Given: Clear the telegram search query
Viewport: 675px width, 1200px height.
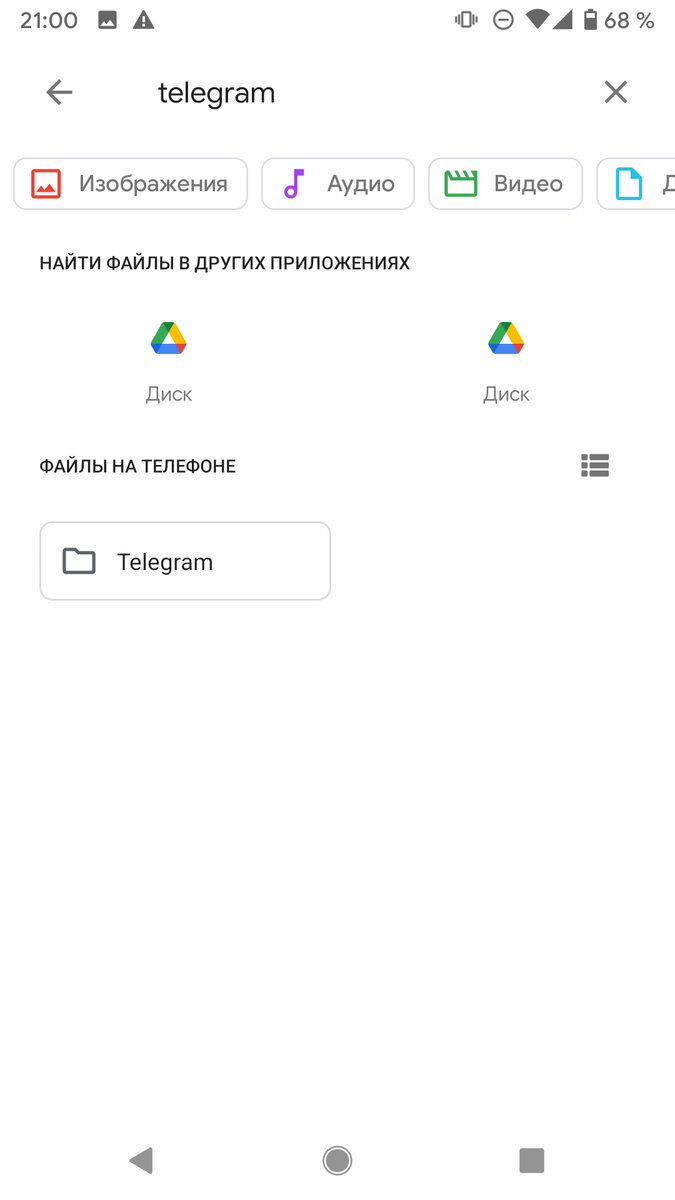Looking at the screenshot, I should click(616, 93).
